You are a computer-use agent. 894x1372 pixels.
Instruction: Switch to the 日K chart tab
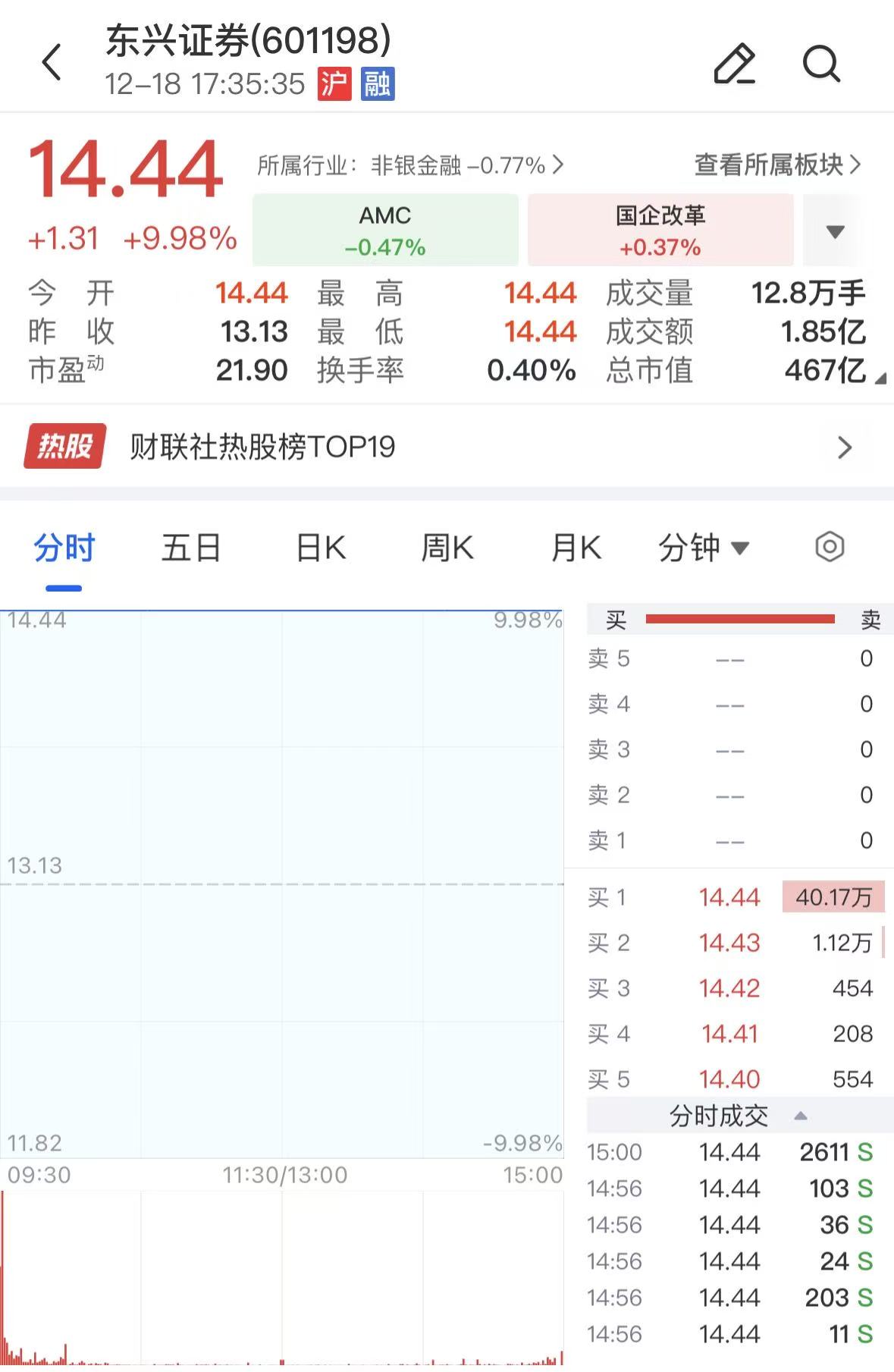point(321,548)
